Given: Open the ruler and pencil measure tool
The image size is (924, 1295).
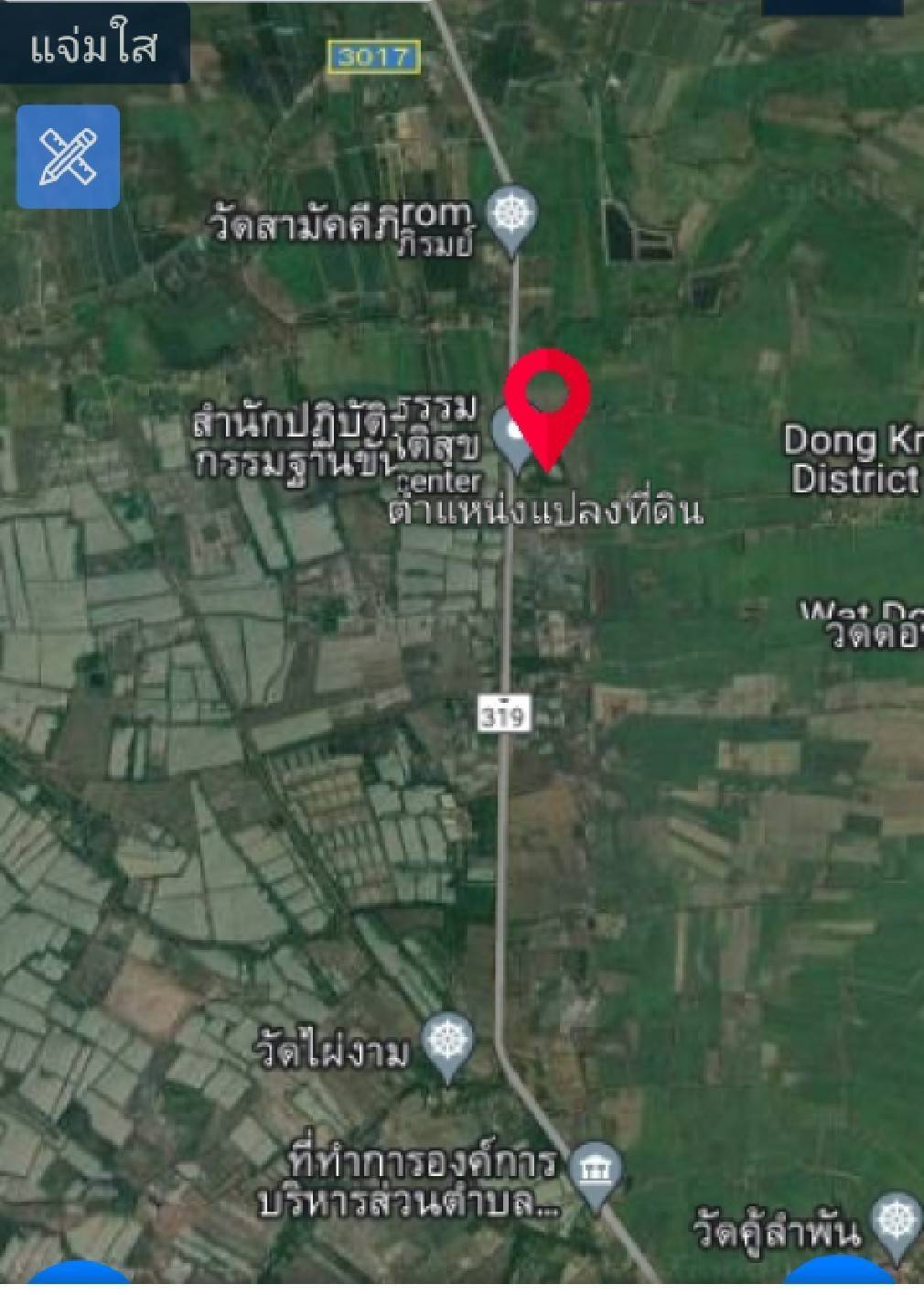Looking at the screenshot, I should (x=68, y=156).
